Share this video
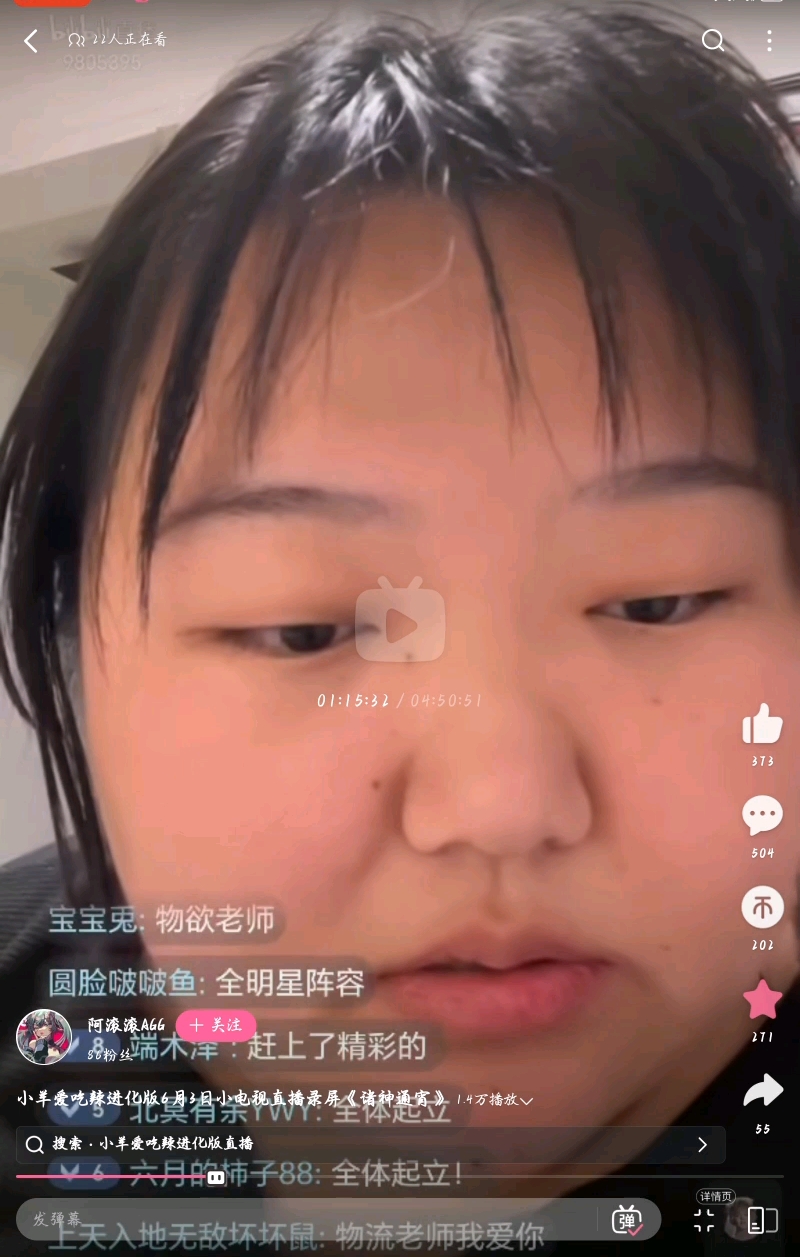Viewport: 800px width, 1257px height. (762, 1091)
